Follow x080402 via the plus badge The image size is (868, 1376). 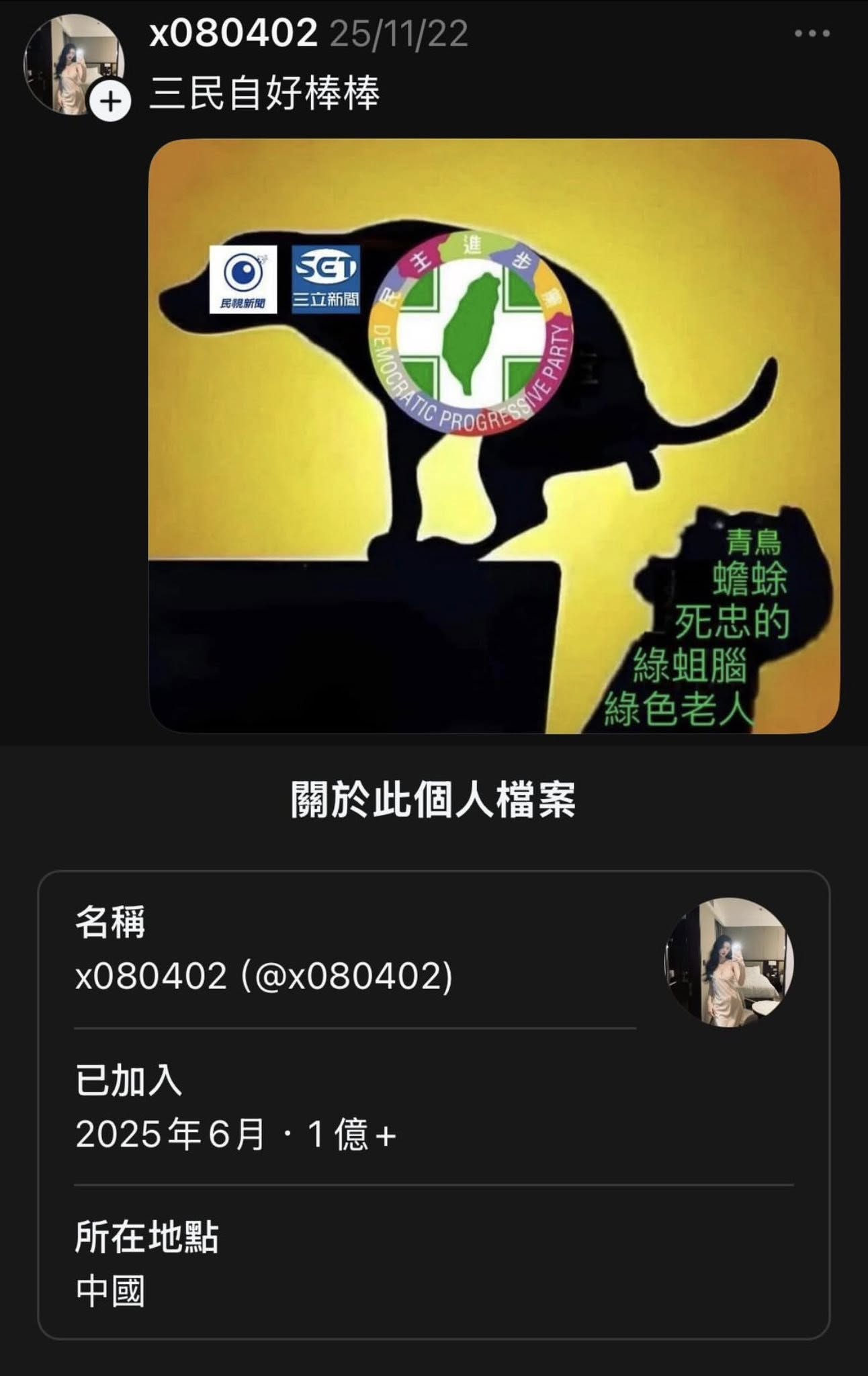[x=110, y=101]
